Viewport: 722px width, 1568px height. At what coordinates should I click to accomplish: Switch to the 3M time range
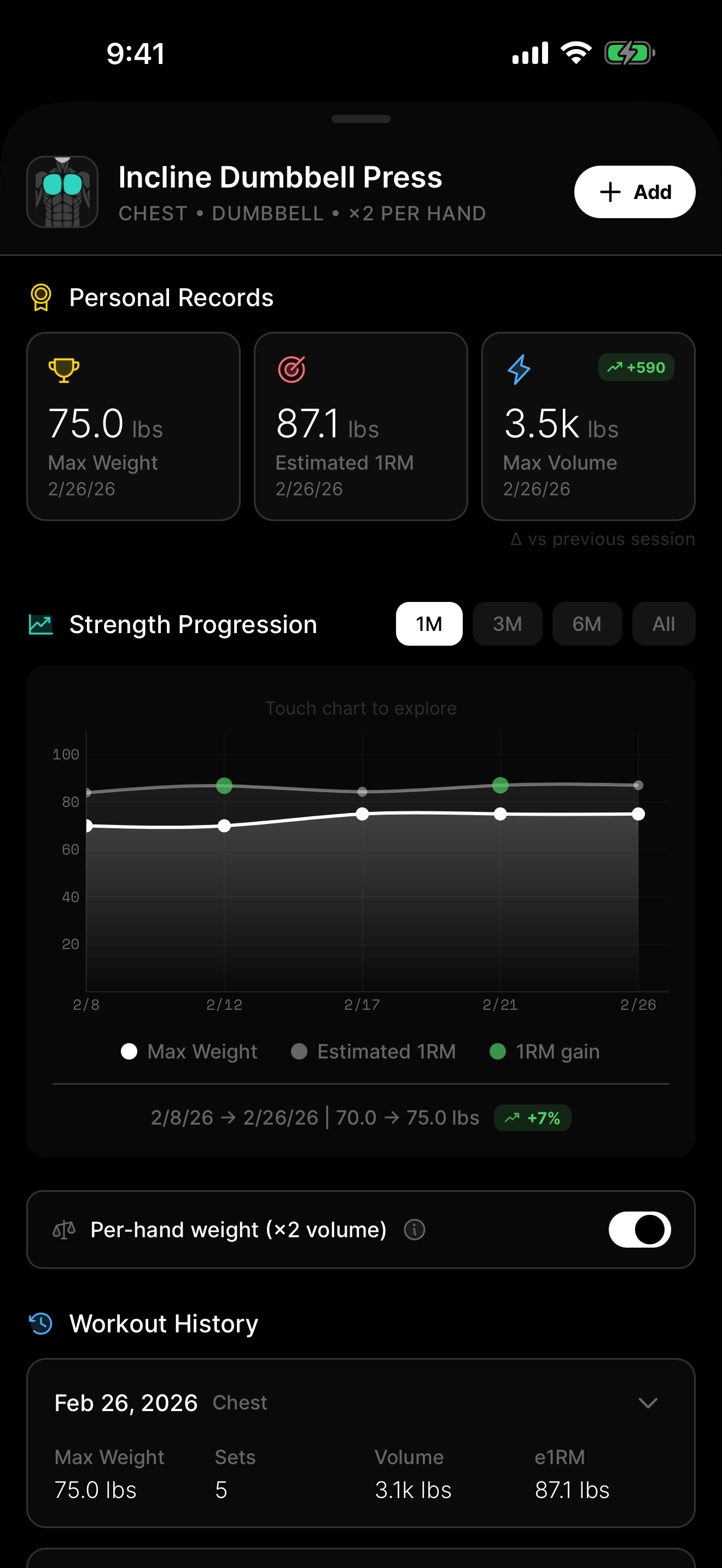coord(507,624)
